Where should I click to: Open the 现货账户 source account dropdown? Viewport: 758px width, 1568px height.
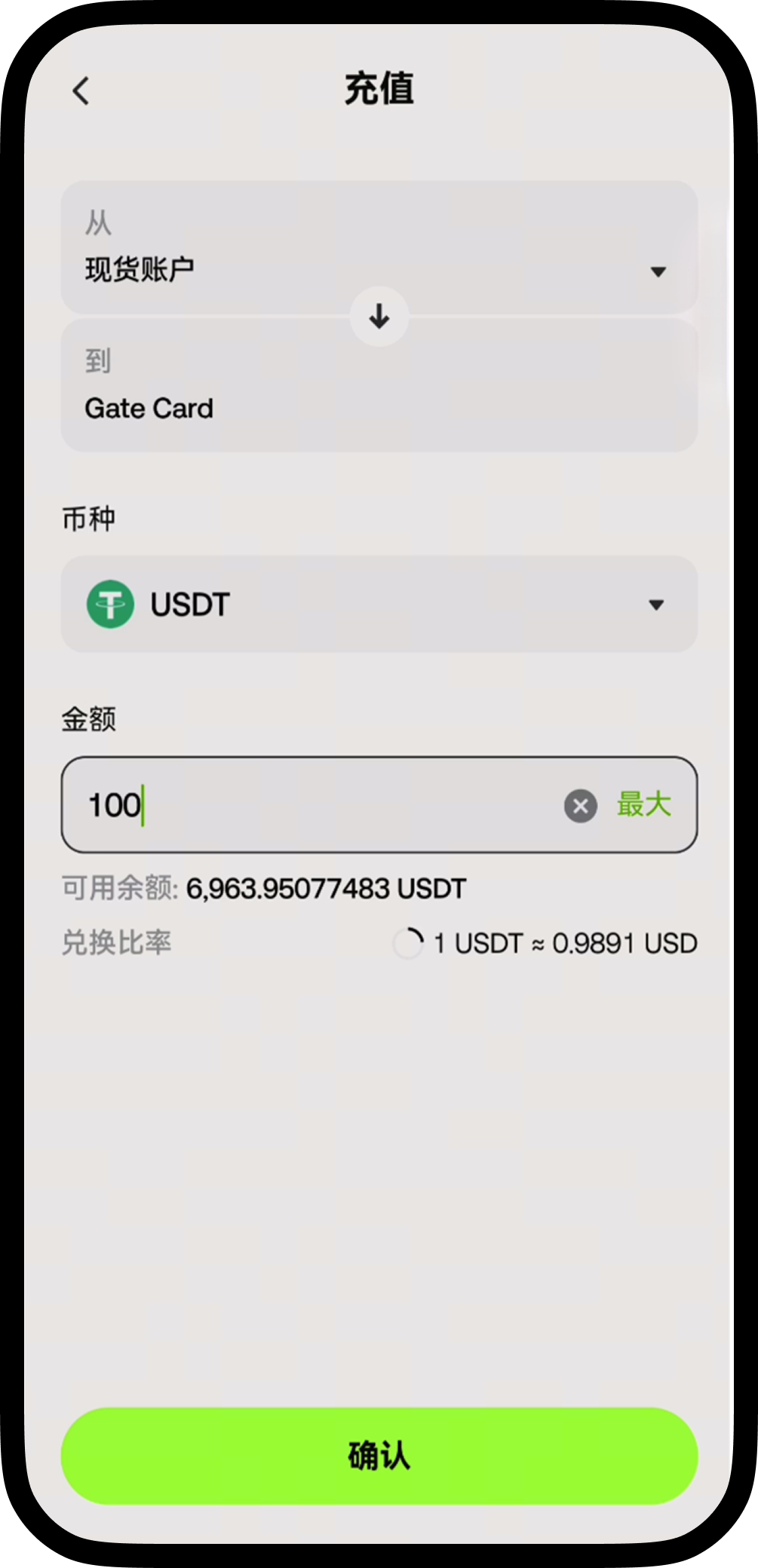(x=379, y=247)
